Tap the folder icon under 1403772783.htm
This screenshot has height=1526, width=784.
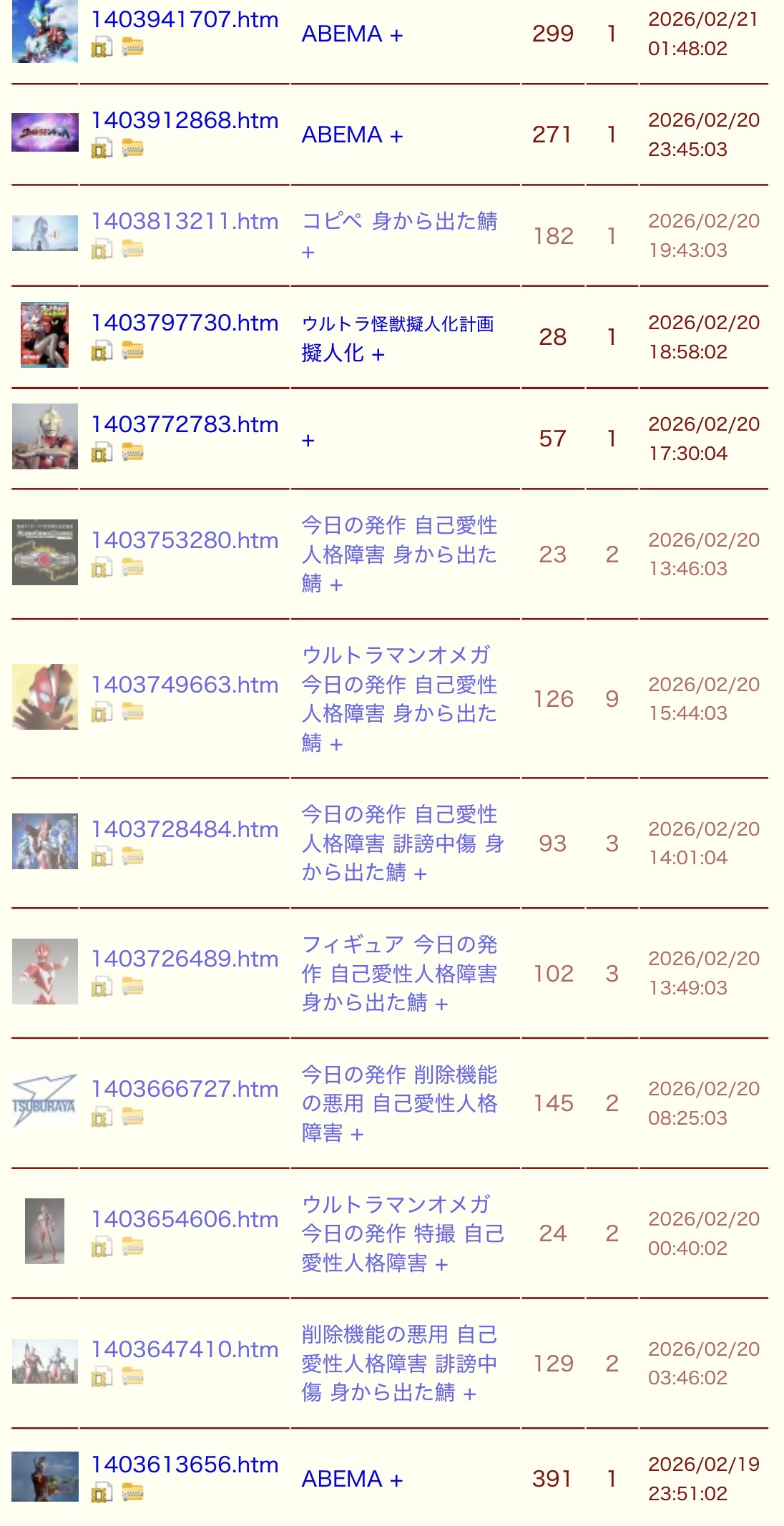pyautogui.click(x=132, y=452)
